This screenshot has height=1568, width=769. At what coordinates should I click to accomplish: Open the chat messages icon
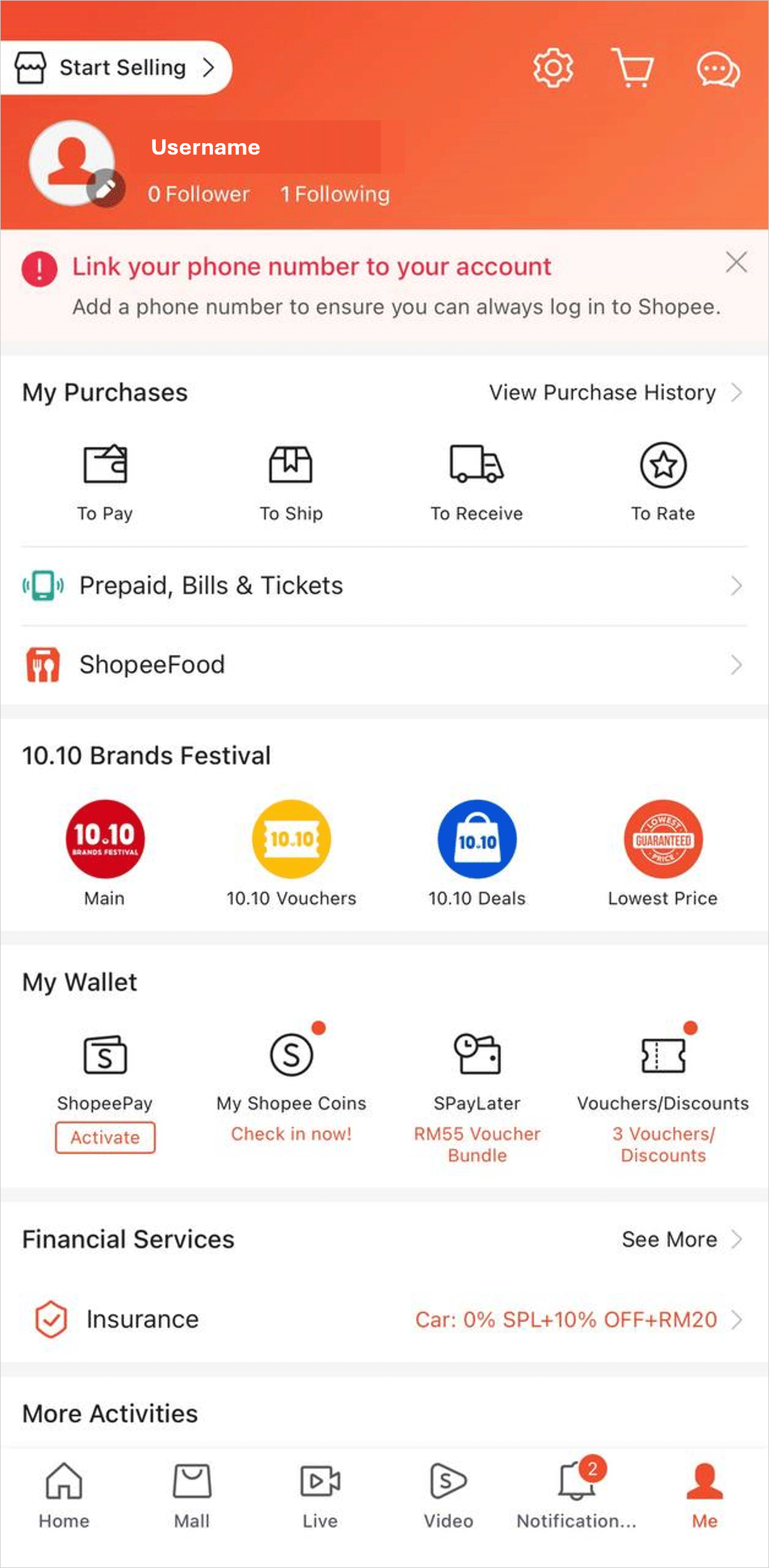tap(717, 70)
